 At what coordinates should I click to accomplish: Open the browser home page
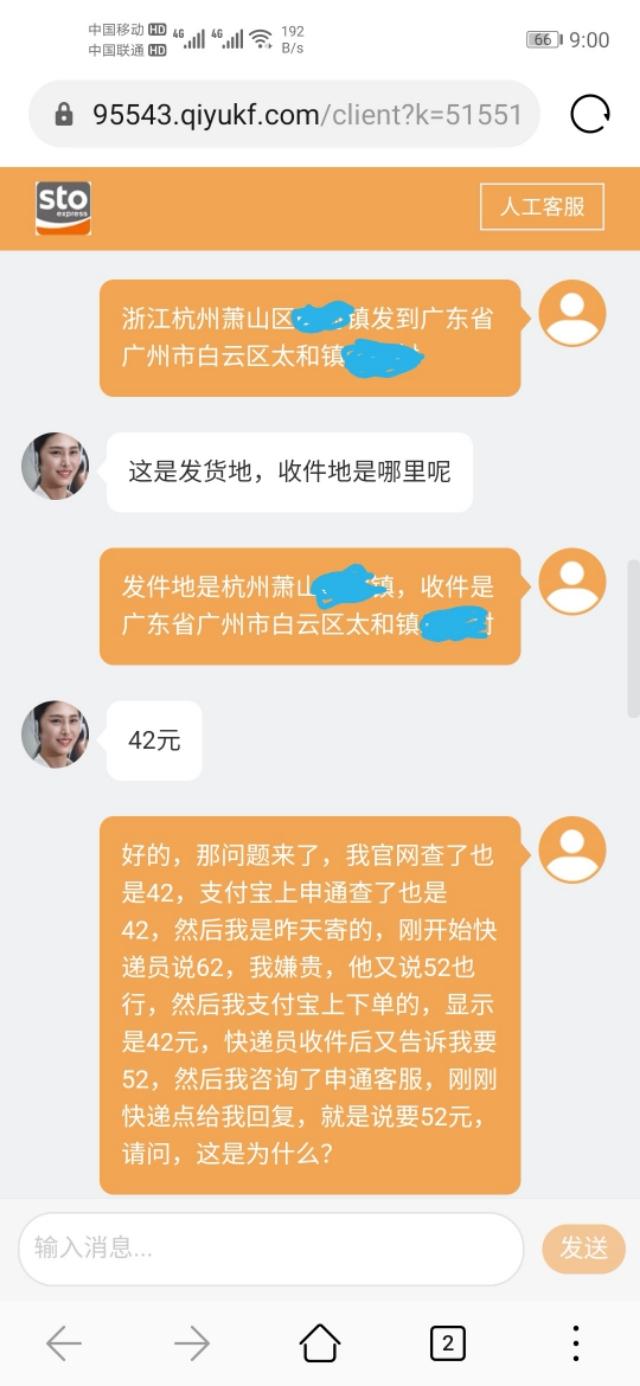[x=320, y=1343]
